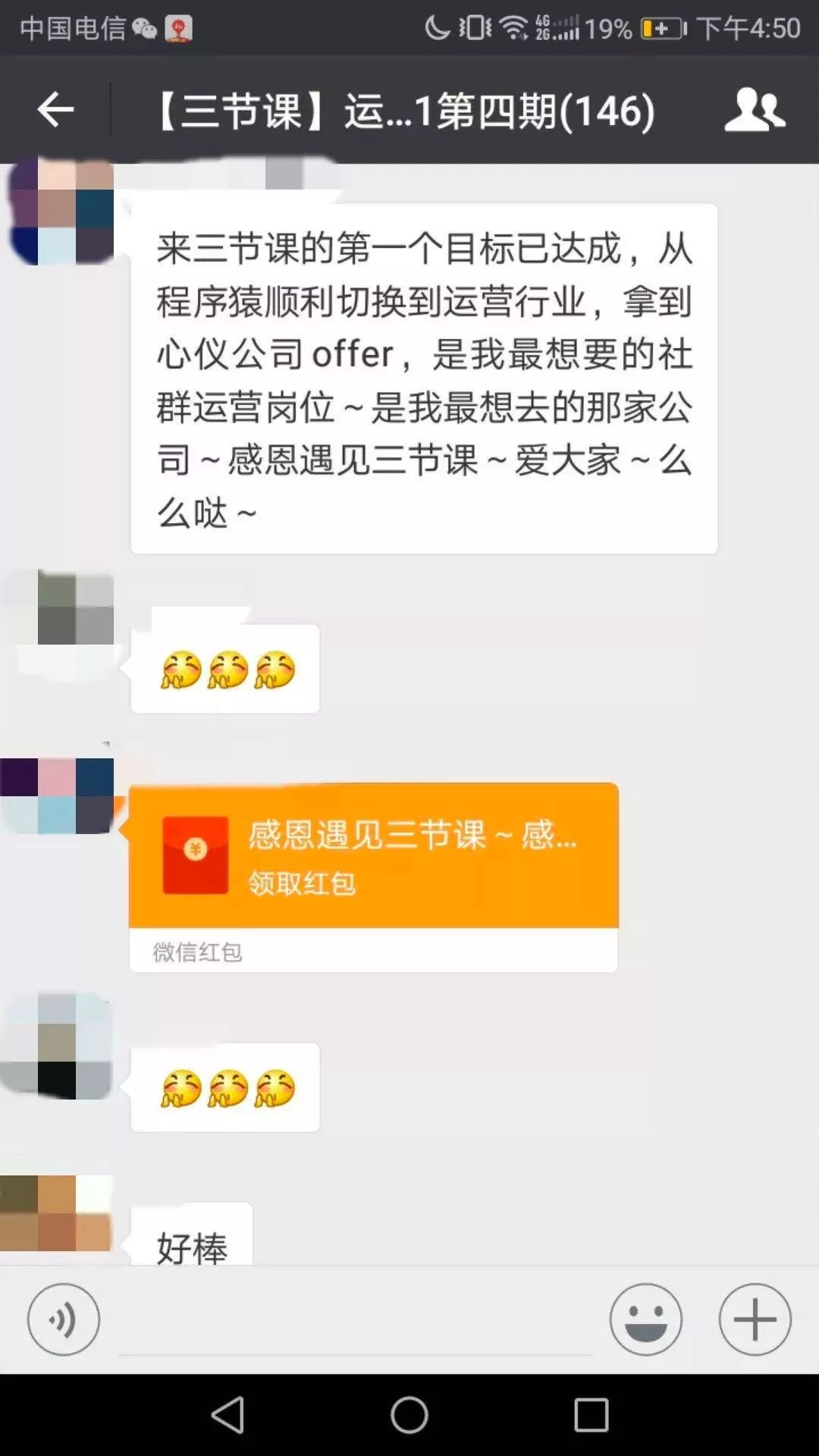Image resolution: width=819 pixels, height=1456 pixels.
Task: Switch to voice input mode
Action: [64, 1319]
